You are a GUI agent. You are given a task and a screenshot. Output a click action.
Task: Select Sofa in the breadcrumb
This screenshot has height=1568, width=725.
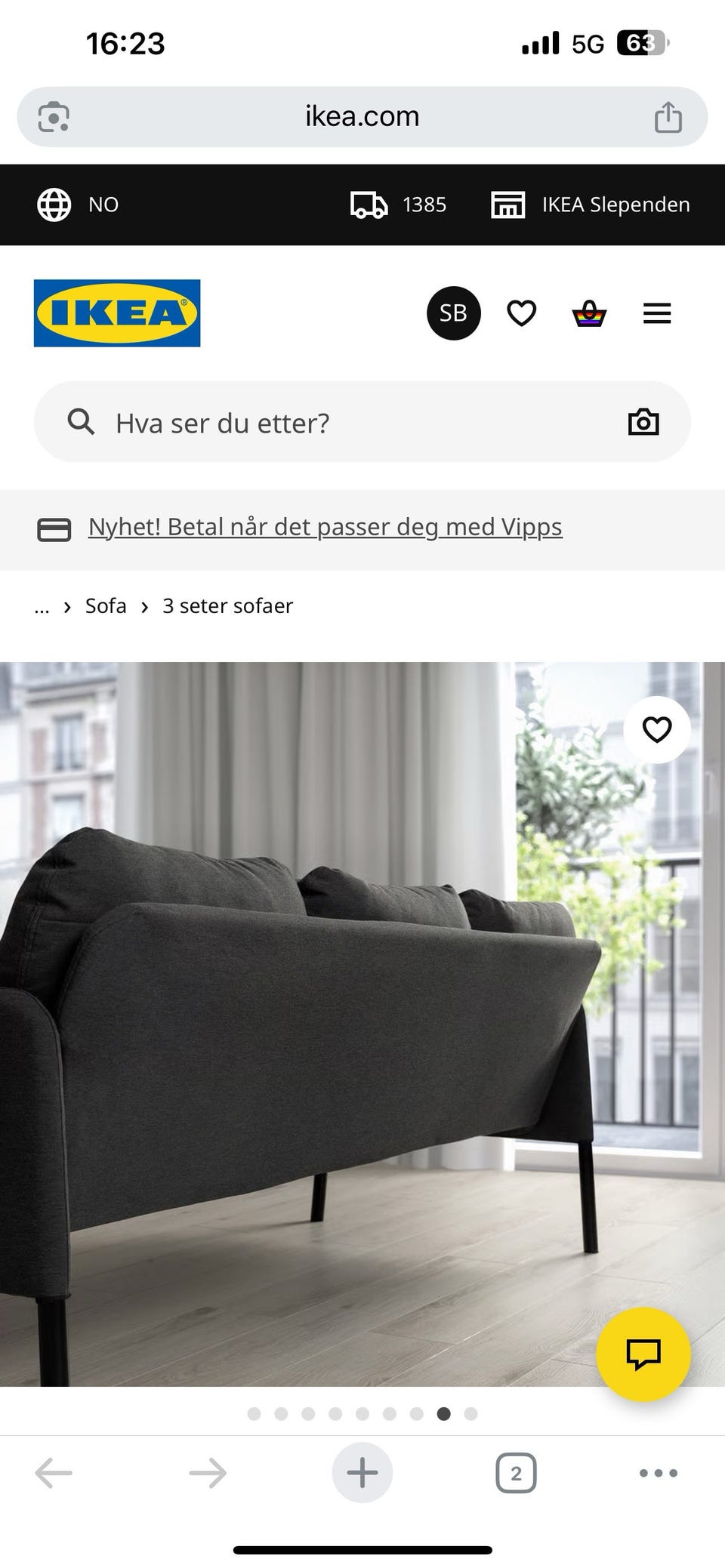106,605
